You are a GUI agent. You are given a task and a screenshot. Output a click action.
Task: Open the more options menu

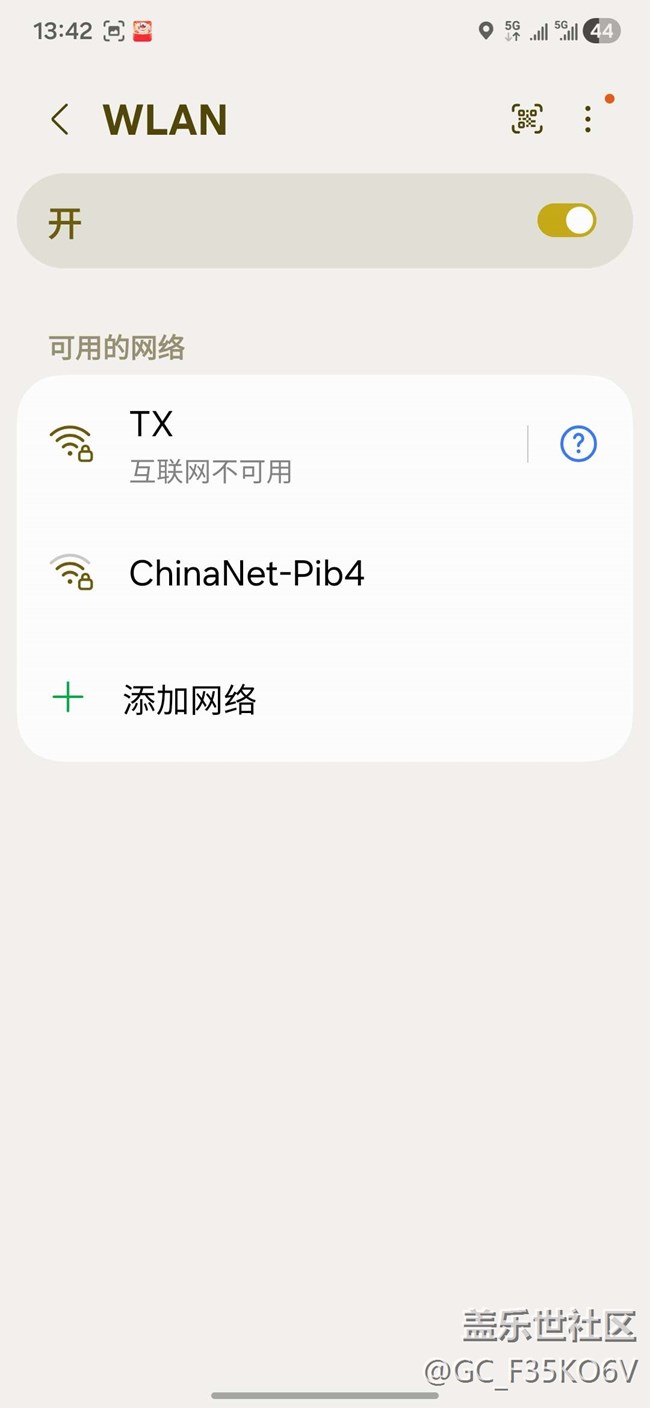pos(588,120)
